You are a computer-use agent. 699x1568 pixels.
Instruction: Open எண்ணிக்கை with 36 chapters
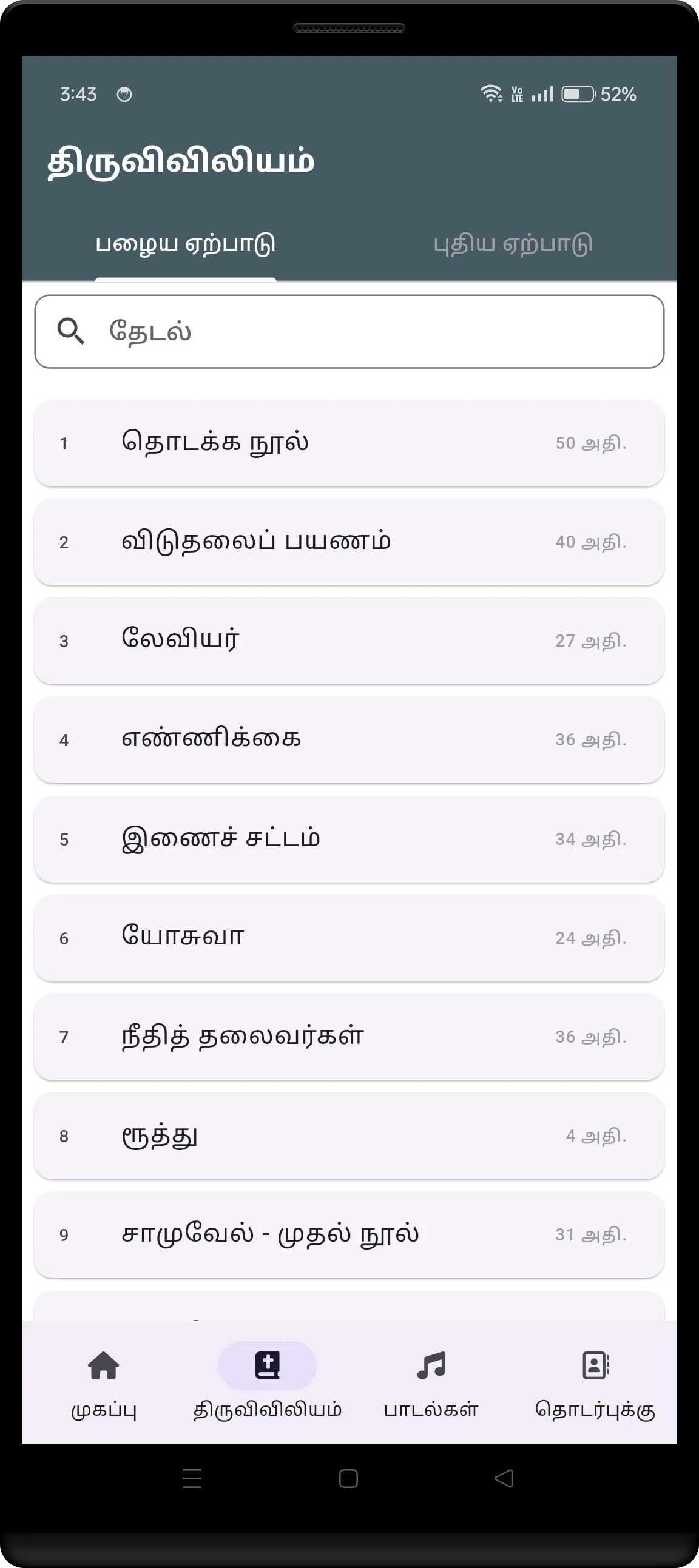coord(349,740)
